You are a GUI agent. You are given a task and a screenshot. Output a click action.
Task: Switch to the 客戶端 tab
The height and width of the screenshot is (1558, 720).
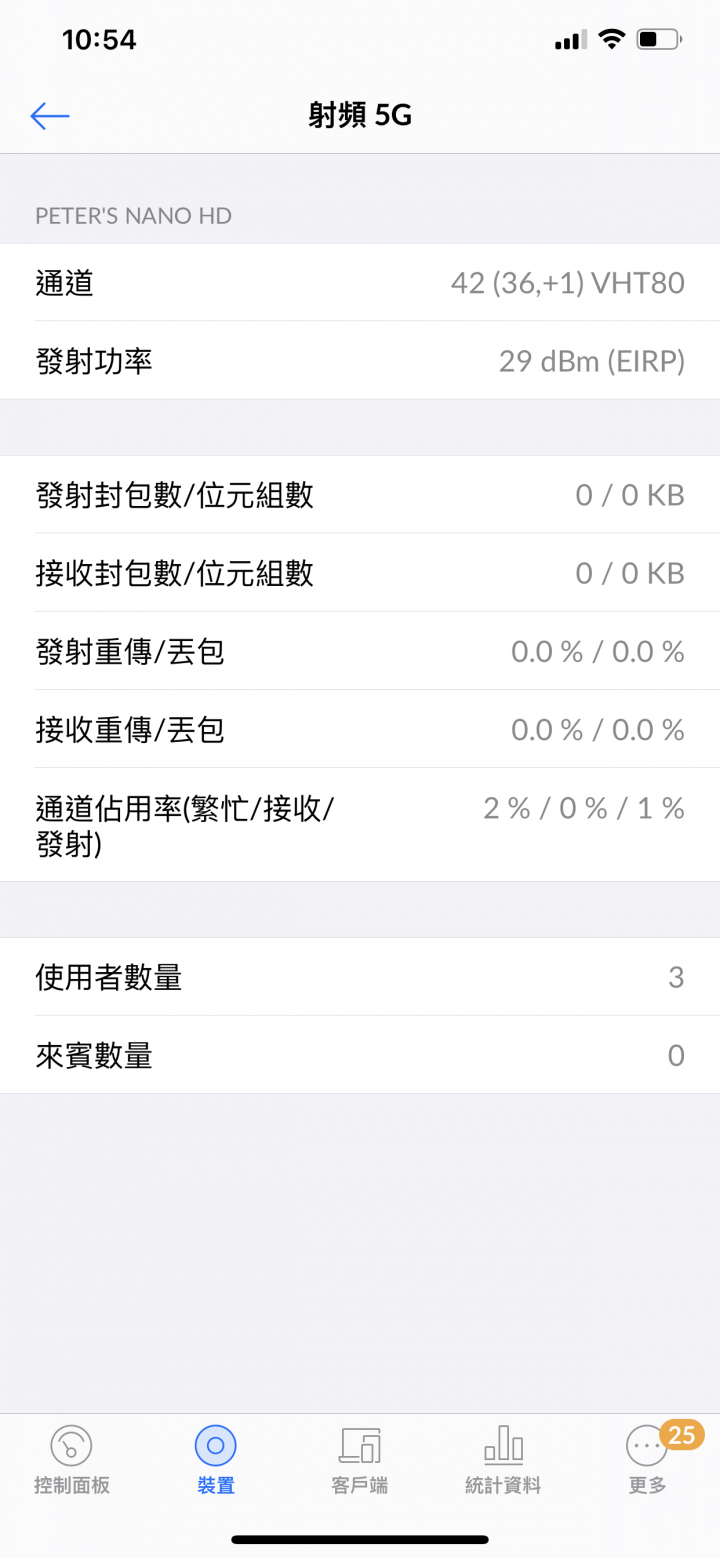point(360,1460)
